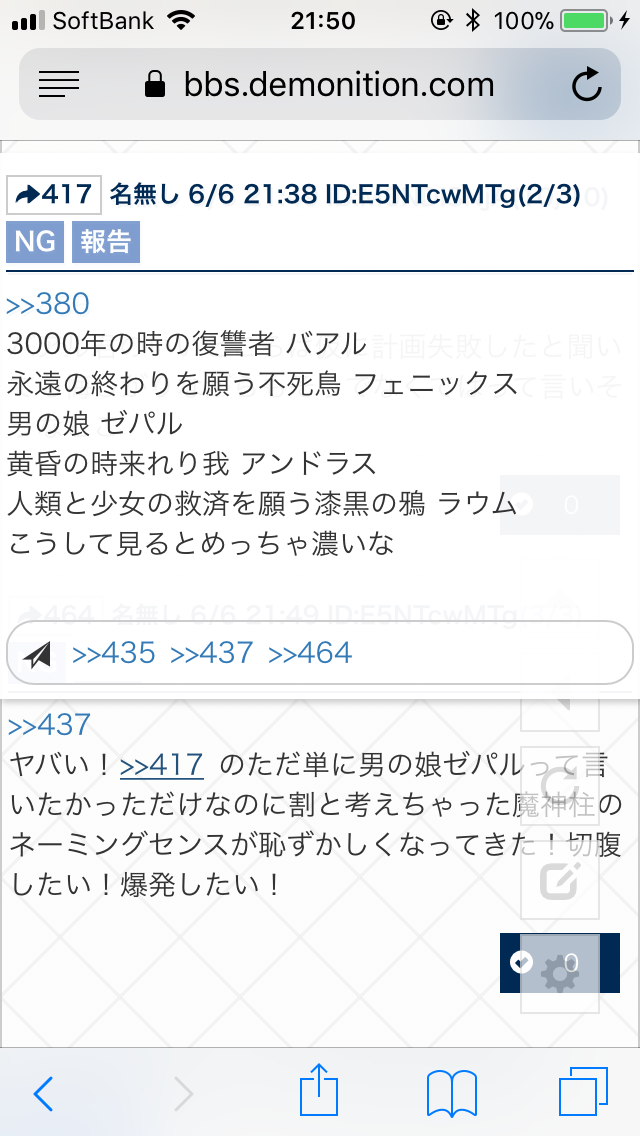This screenshot has width=640, height=1136.
Task: Tap the address bar URL
Action: coord(338,85)
